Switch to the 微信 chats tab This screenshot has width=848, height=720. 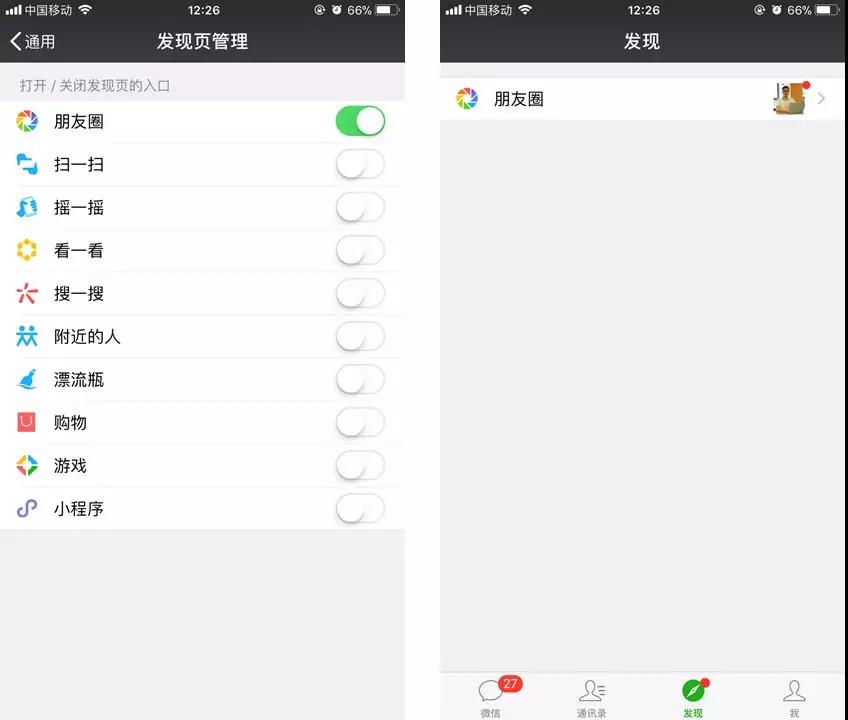click(x=491, y=697)
